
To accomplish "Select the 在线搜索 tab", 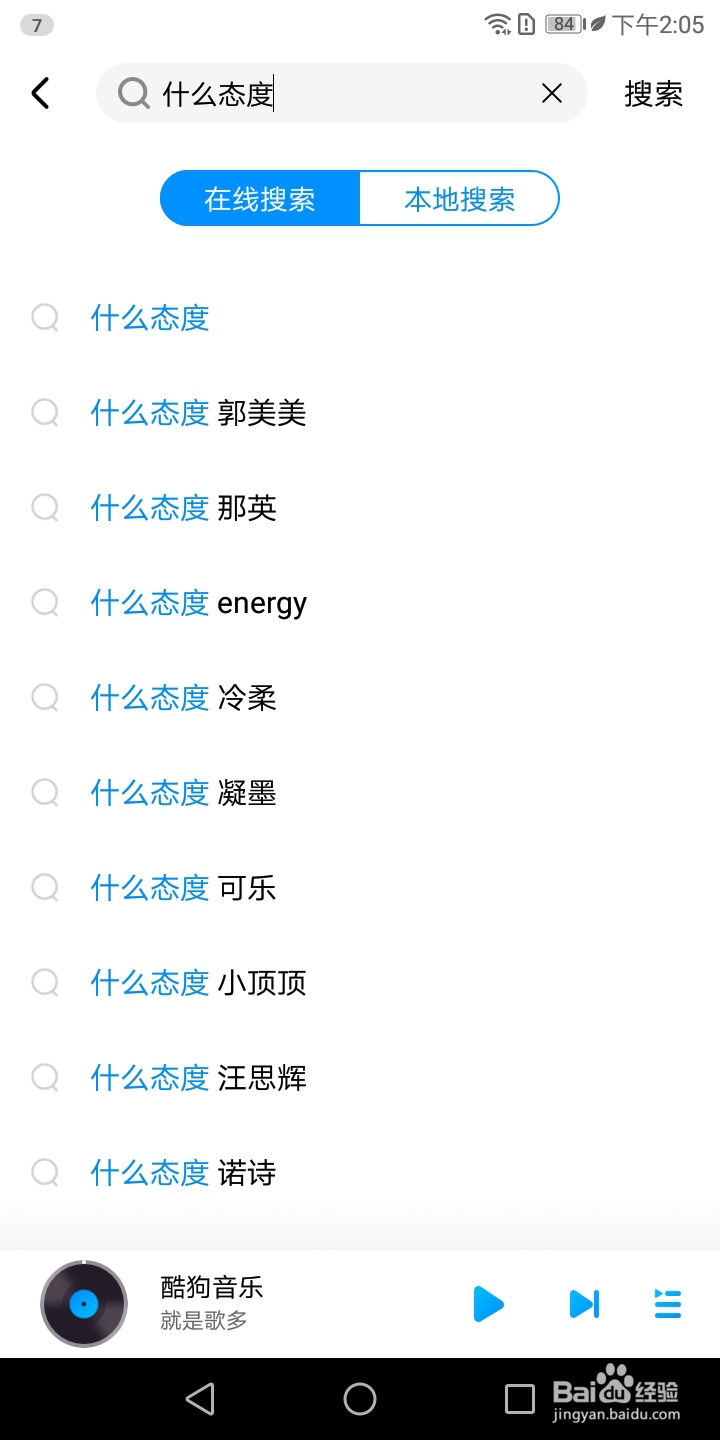I will [260, 199].
